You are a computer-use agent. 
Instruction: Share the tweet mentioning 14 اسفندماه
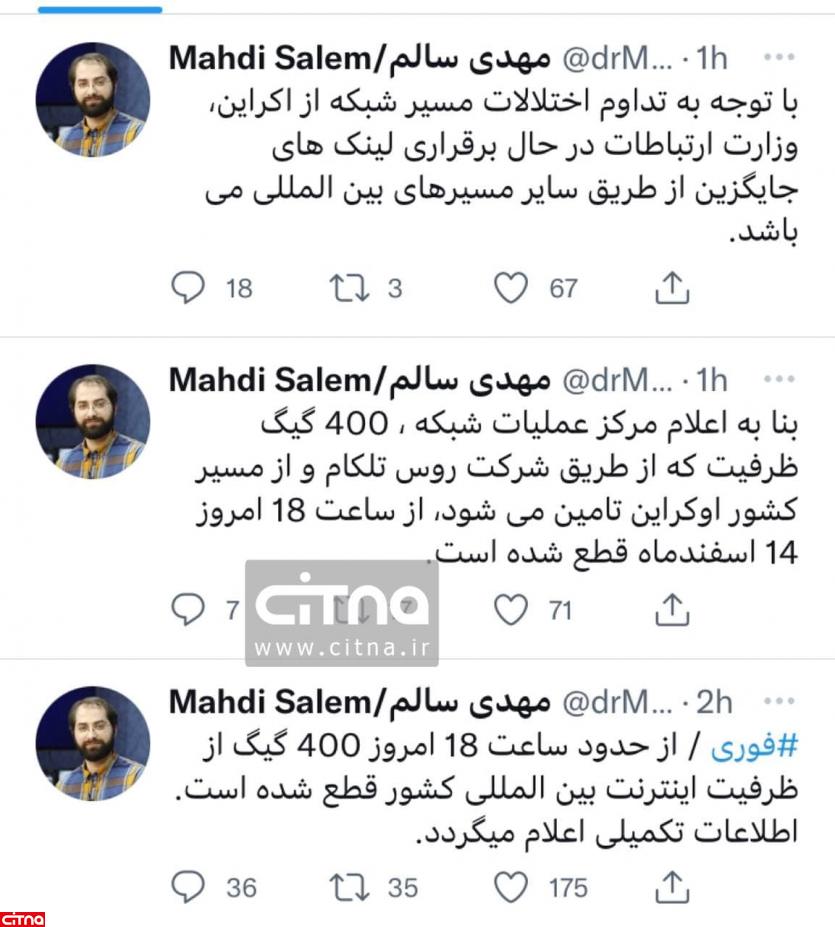(x=673, y=610)
